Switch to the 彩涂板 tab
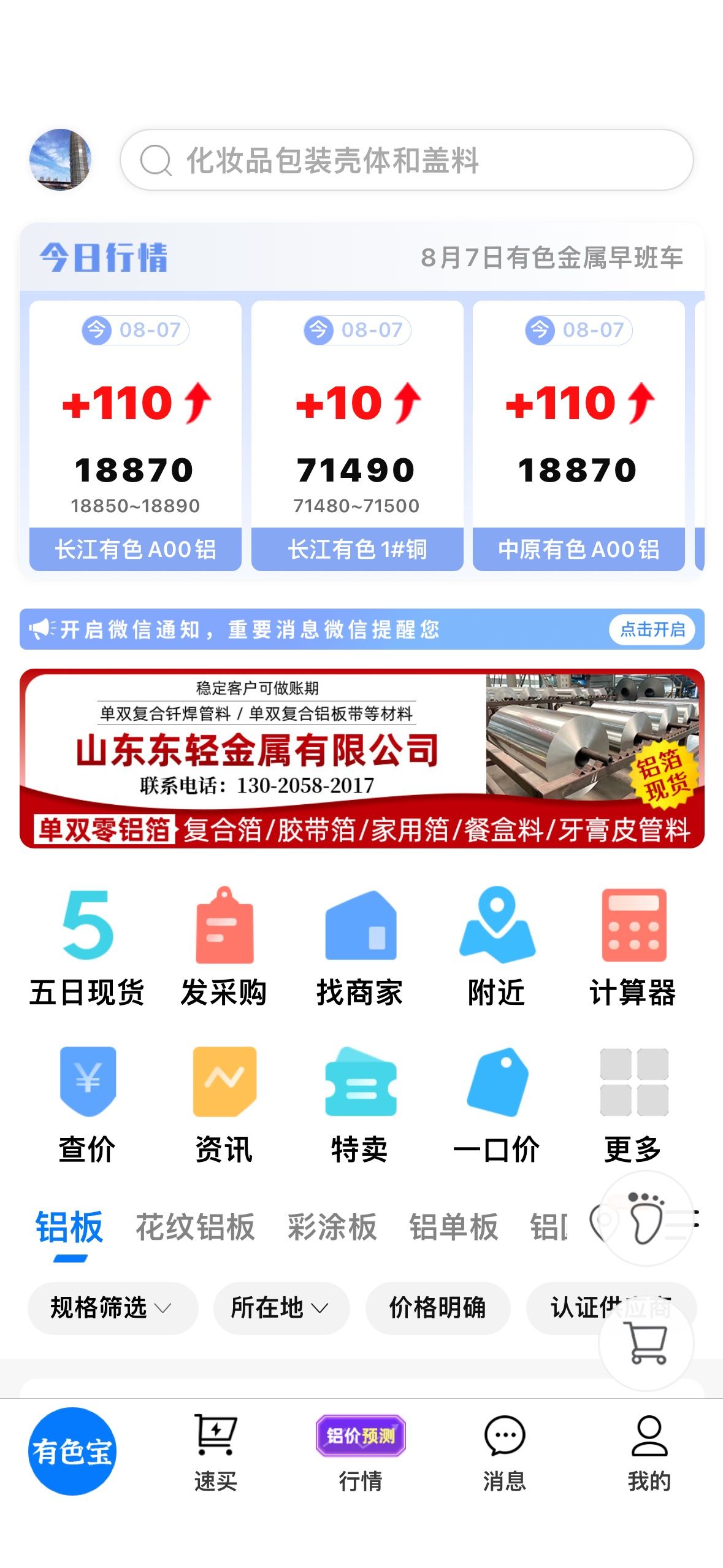The height and width of the screenshot is (1568, 723). click(x=332, y=1227)
